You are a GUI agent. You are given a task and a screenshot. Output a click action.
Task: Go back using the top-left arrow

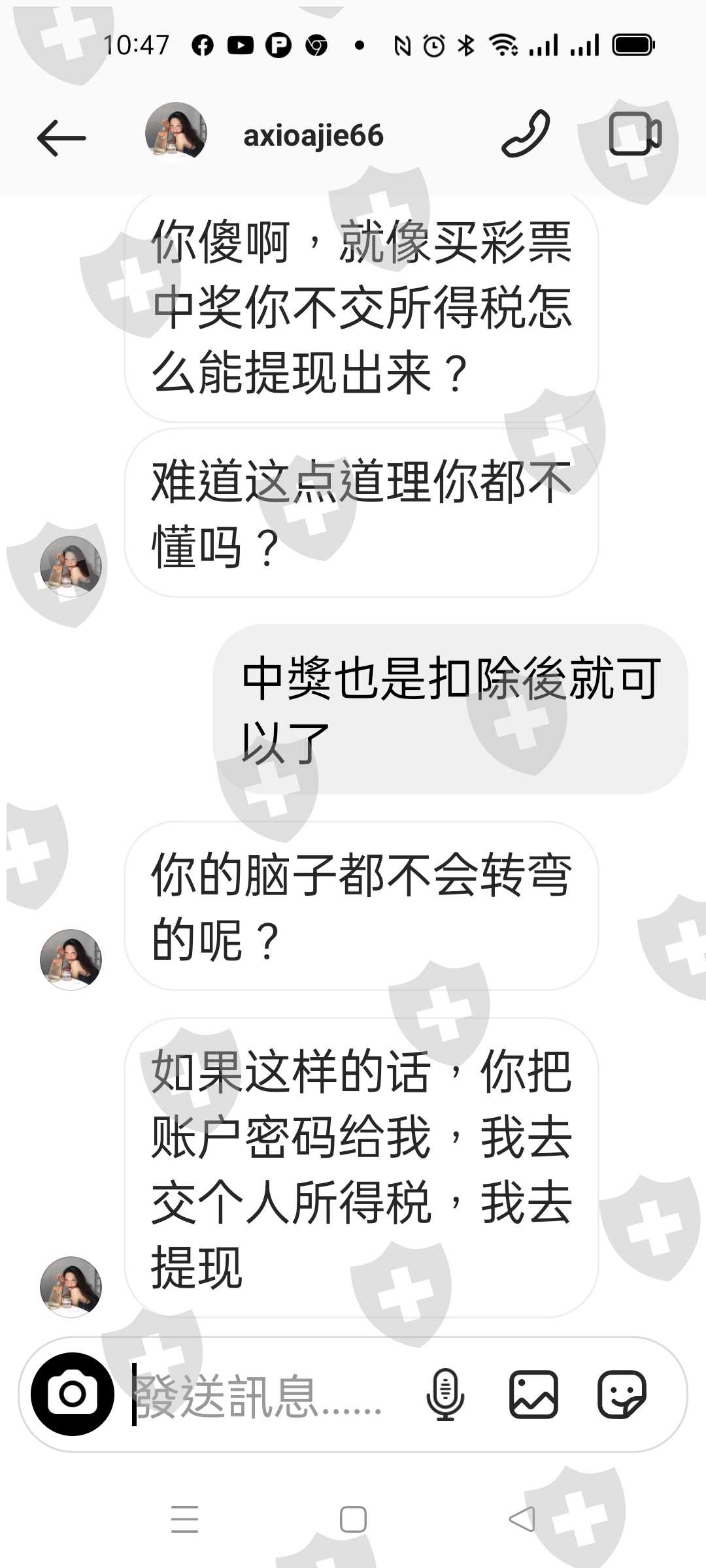coord(61,138)
